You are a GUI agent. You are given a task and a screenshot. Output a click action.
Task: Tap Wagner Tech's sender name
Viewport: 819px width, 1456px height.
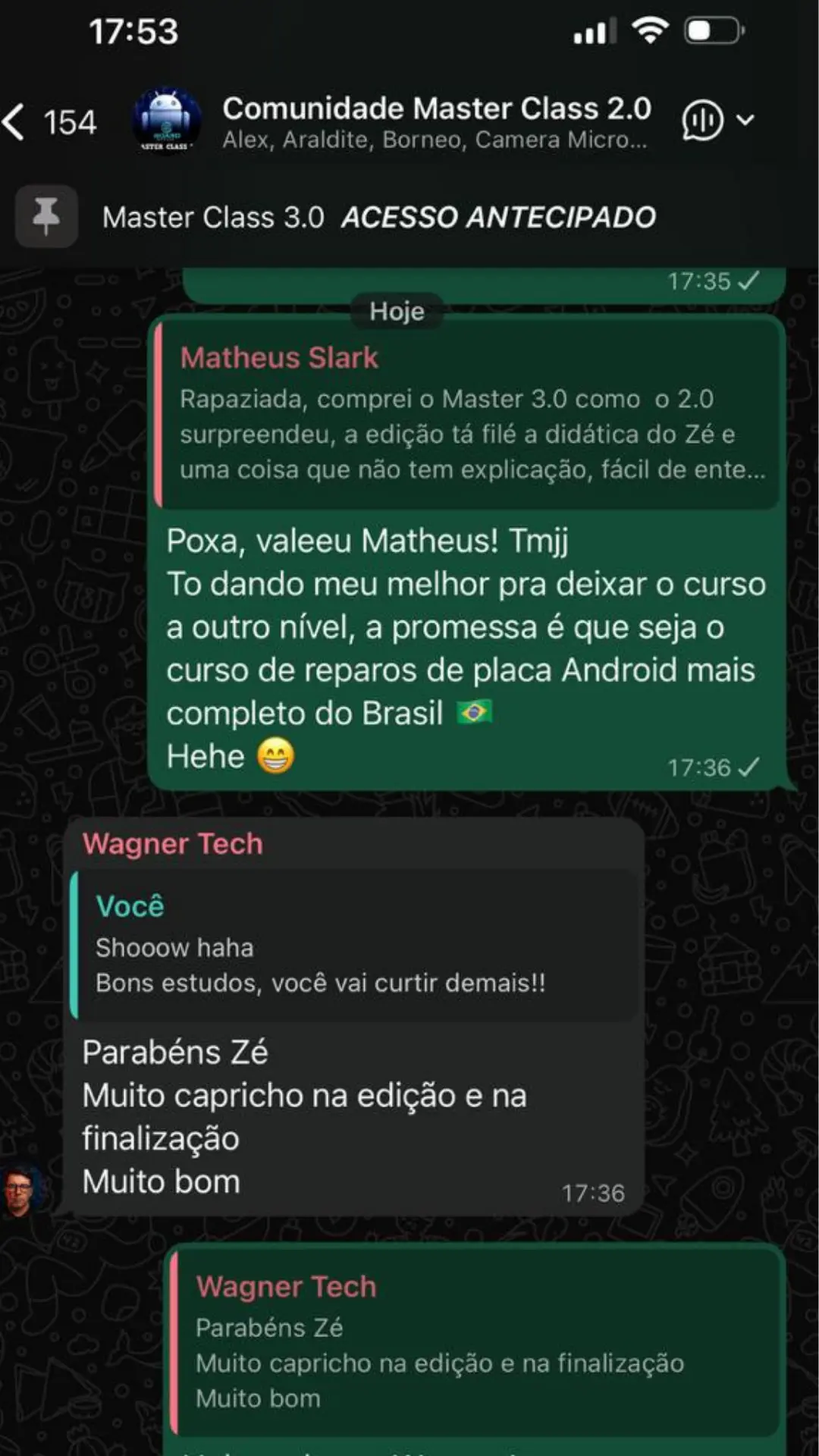point(173,844)
